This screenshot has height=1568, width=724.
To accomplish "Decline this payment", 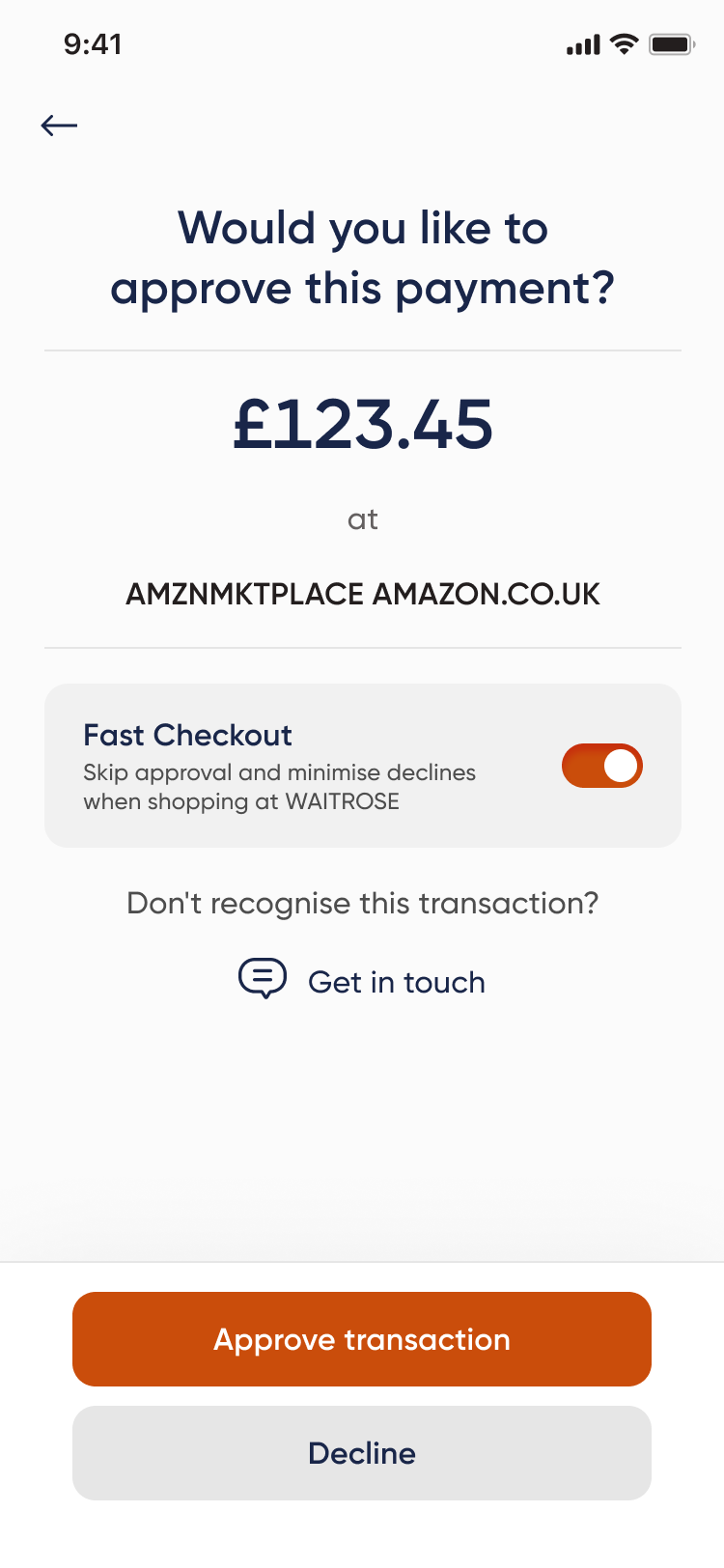I will pyautogui.click(x=362, y=1453).
